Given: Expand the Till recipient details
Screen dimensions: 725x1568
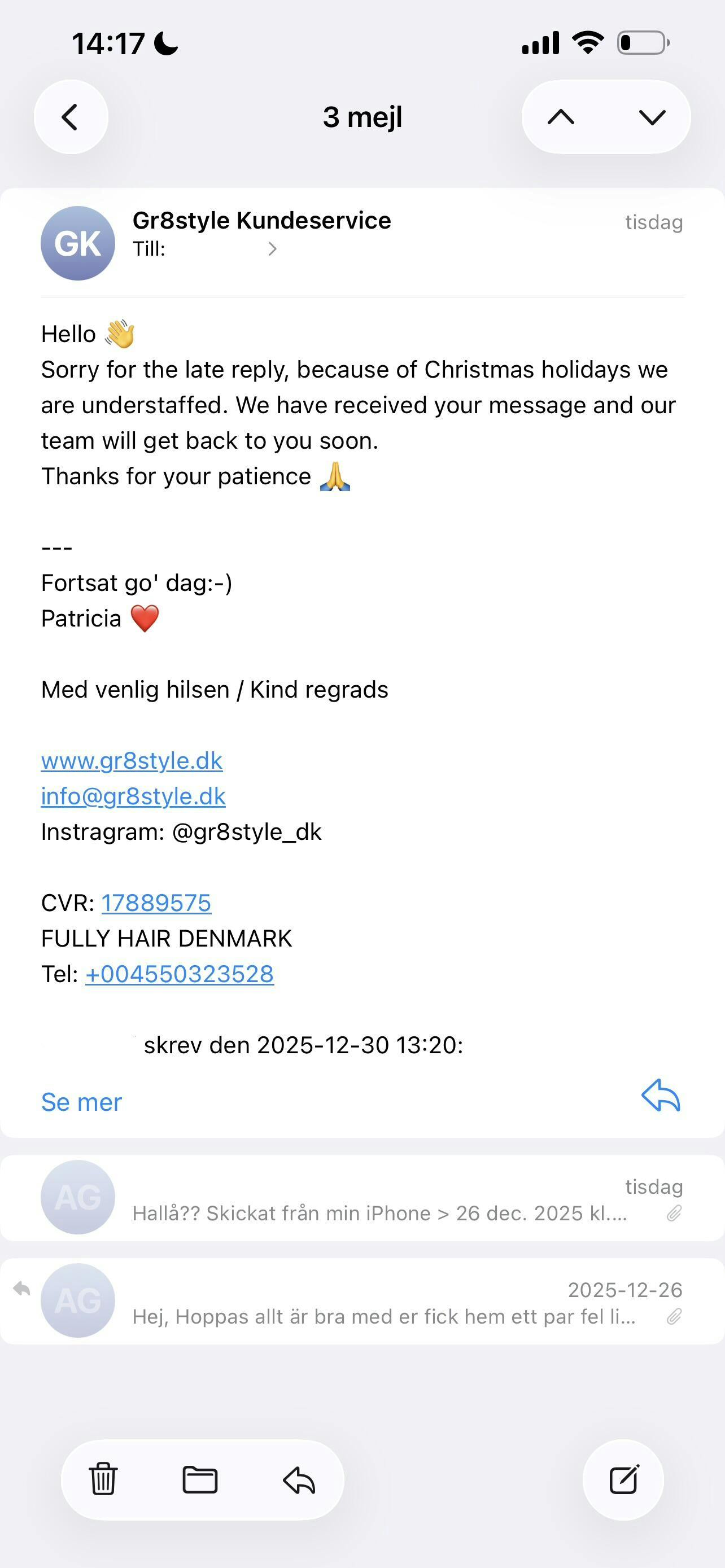Looking at the screenshot, I should click(272, 249).
